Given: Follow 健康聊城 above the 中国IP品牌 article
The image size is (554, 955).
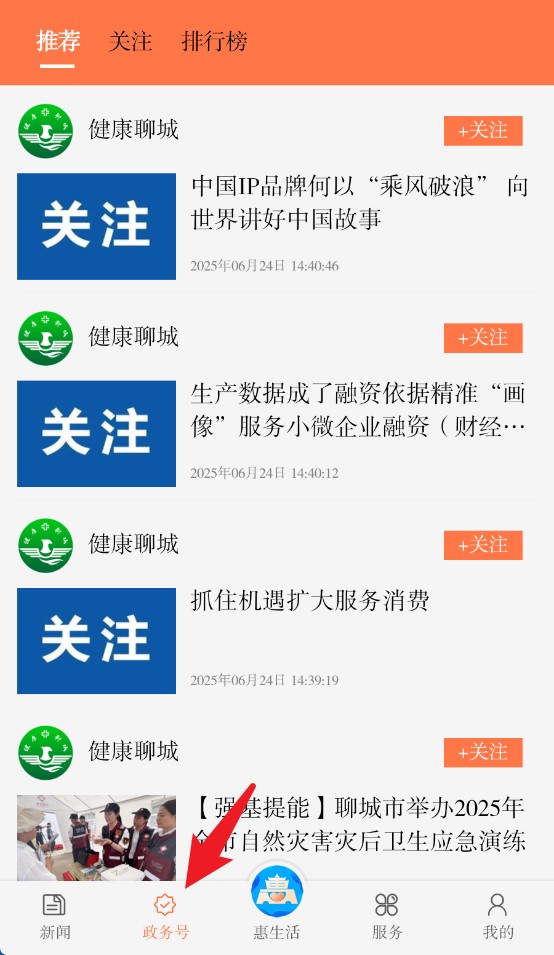Looking at the screenshot, I should point(483,130).
